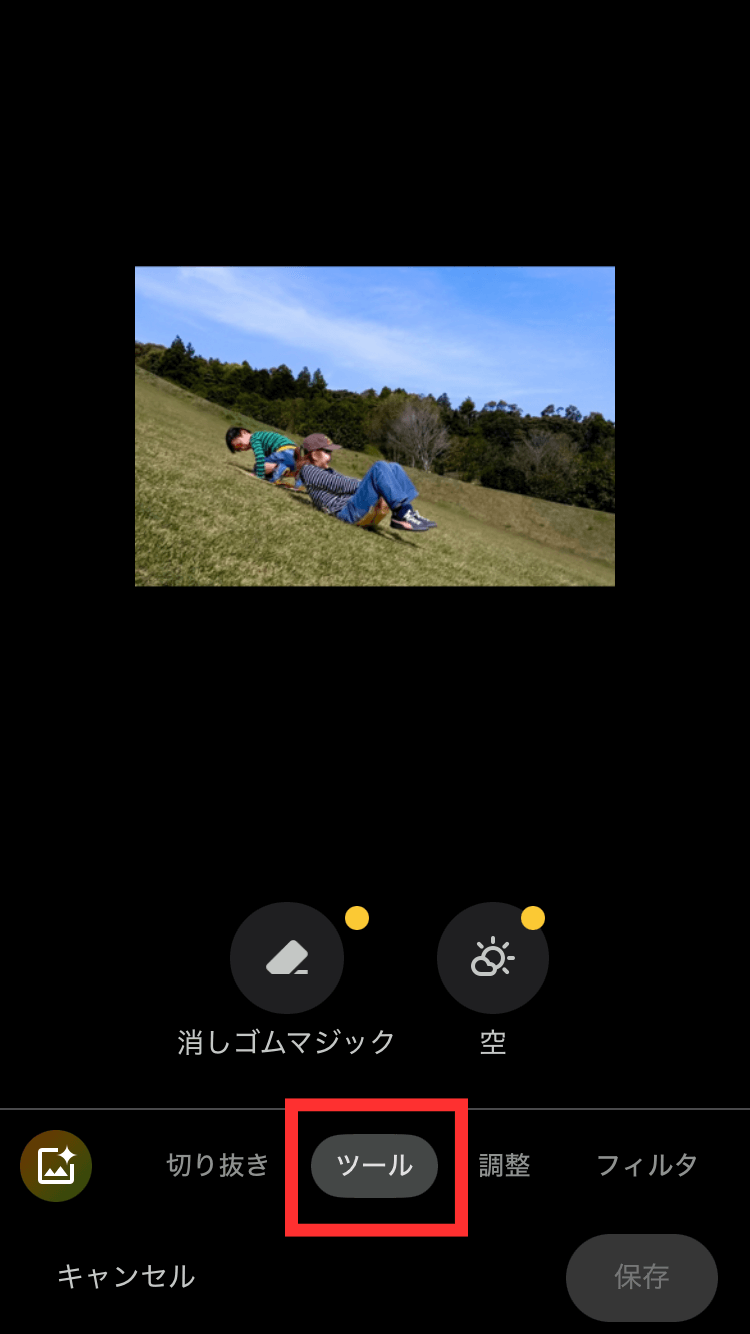750x1334 pixels.
Task: Switch to the 切り抜き tab
Action: (x=218, y=1166)
